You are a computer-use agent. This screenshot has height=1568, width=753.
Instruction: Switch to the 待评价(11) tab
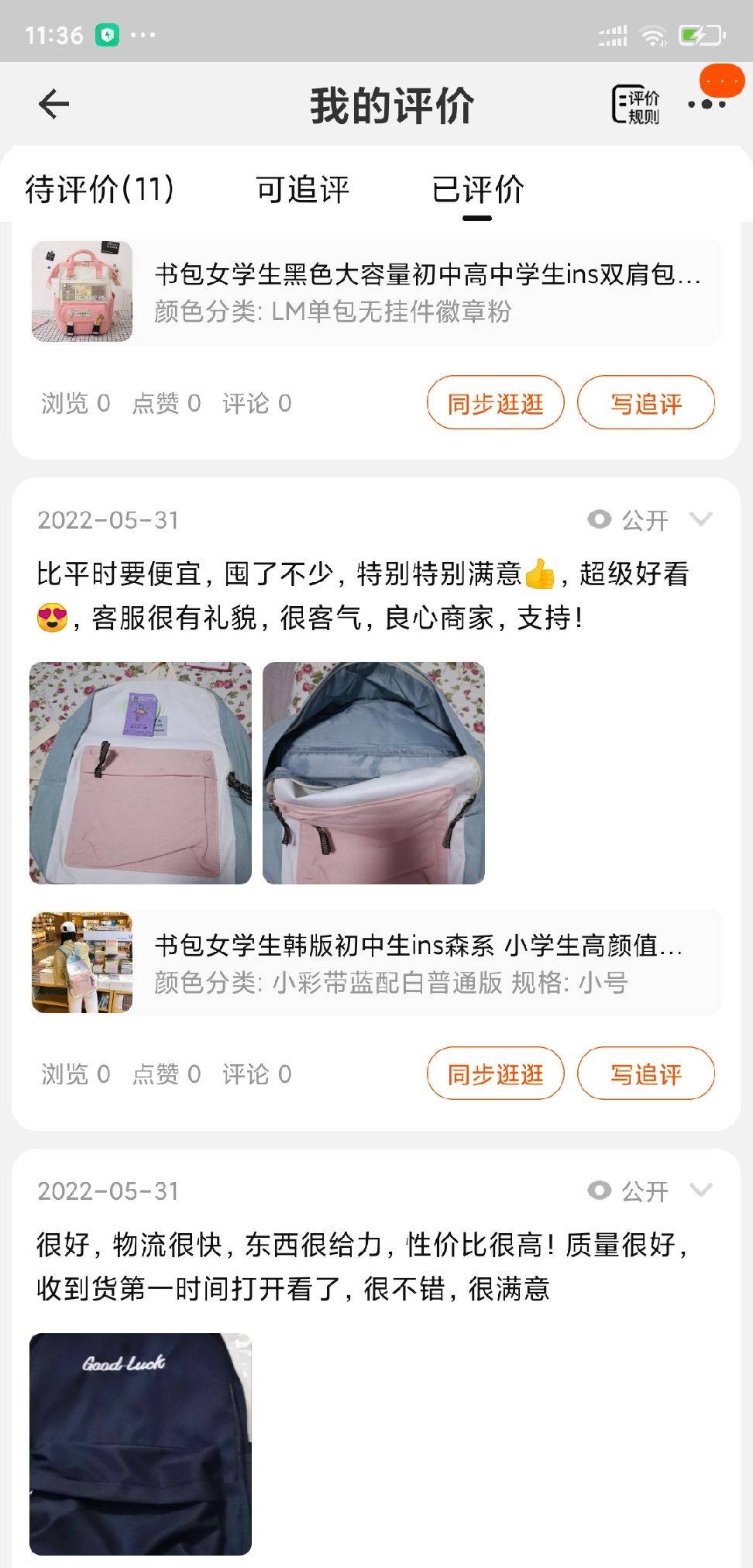pos(99,189)
